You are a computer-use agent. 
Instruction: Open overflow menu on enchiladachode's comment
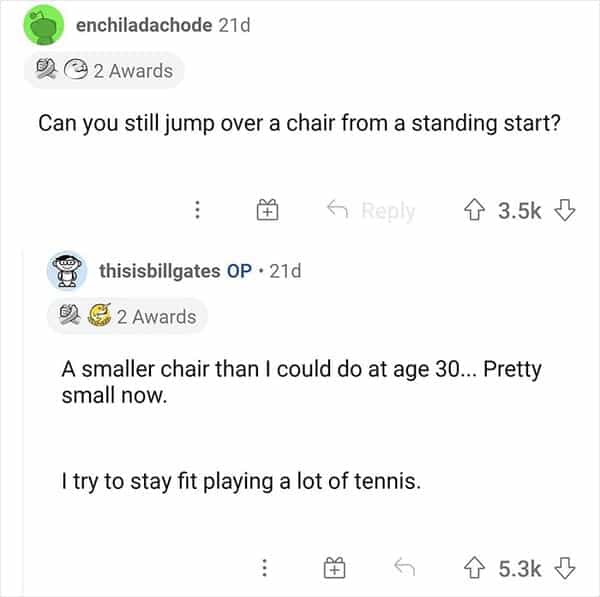tap(198, 210)
